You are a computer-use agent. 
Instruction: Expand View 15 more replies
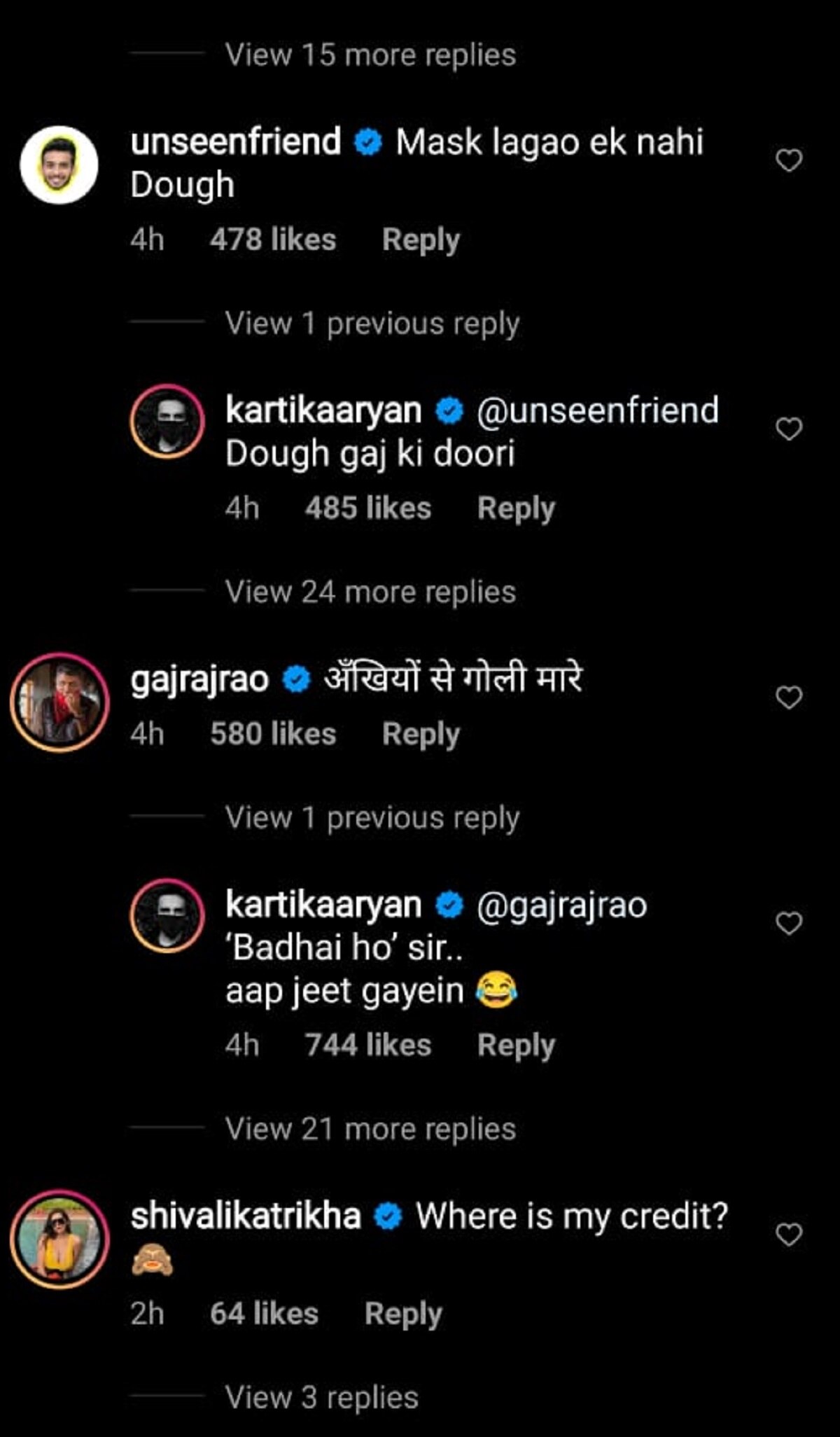click(370, 55)
